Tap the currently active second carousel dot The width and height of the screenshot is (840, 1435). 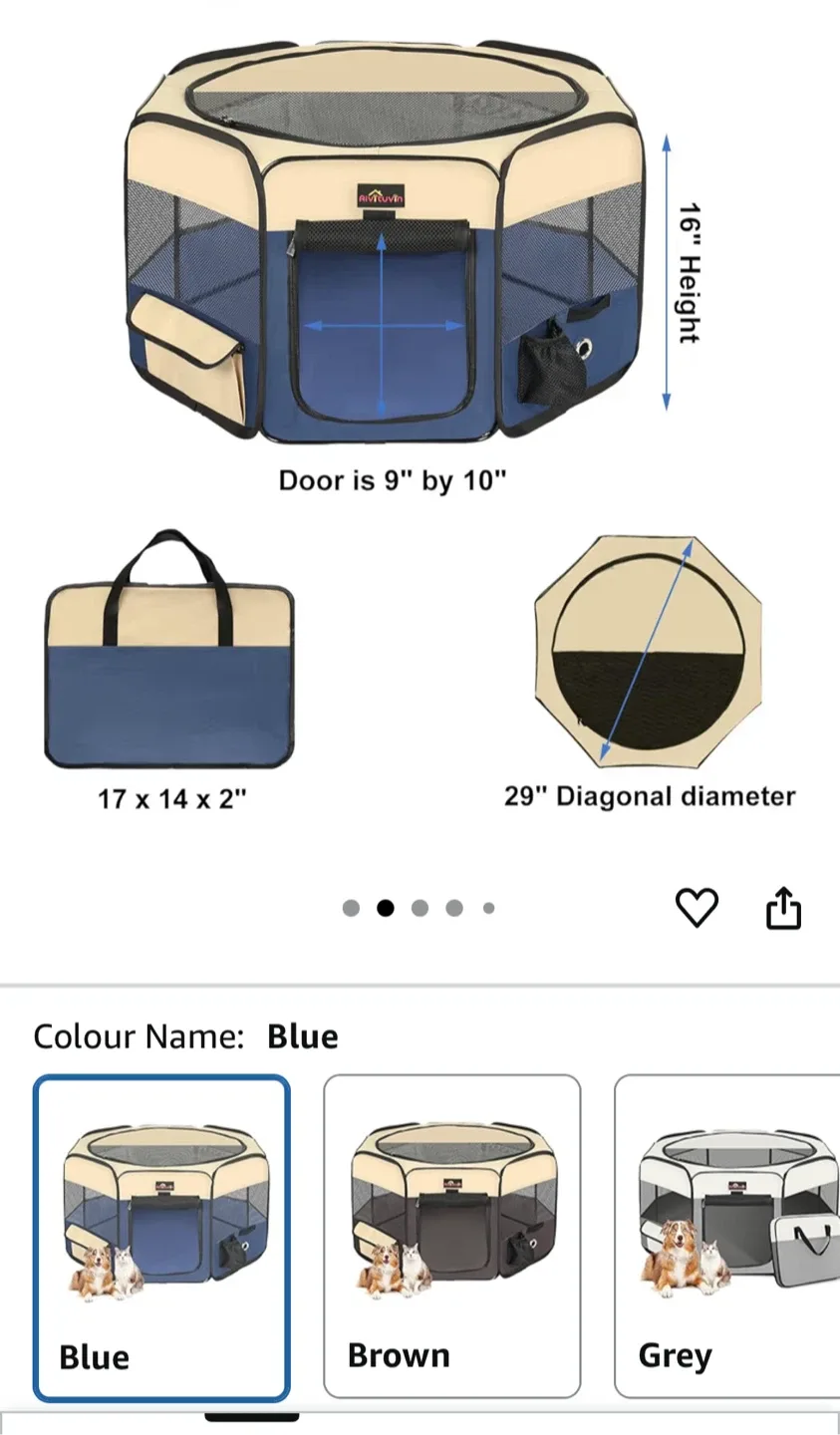click(386, 908)
